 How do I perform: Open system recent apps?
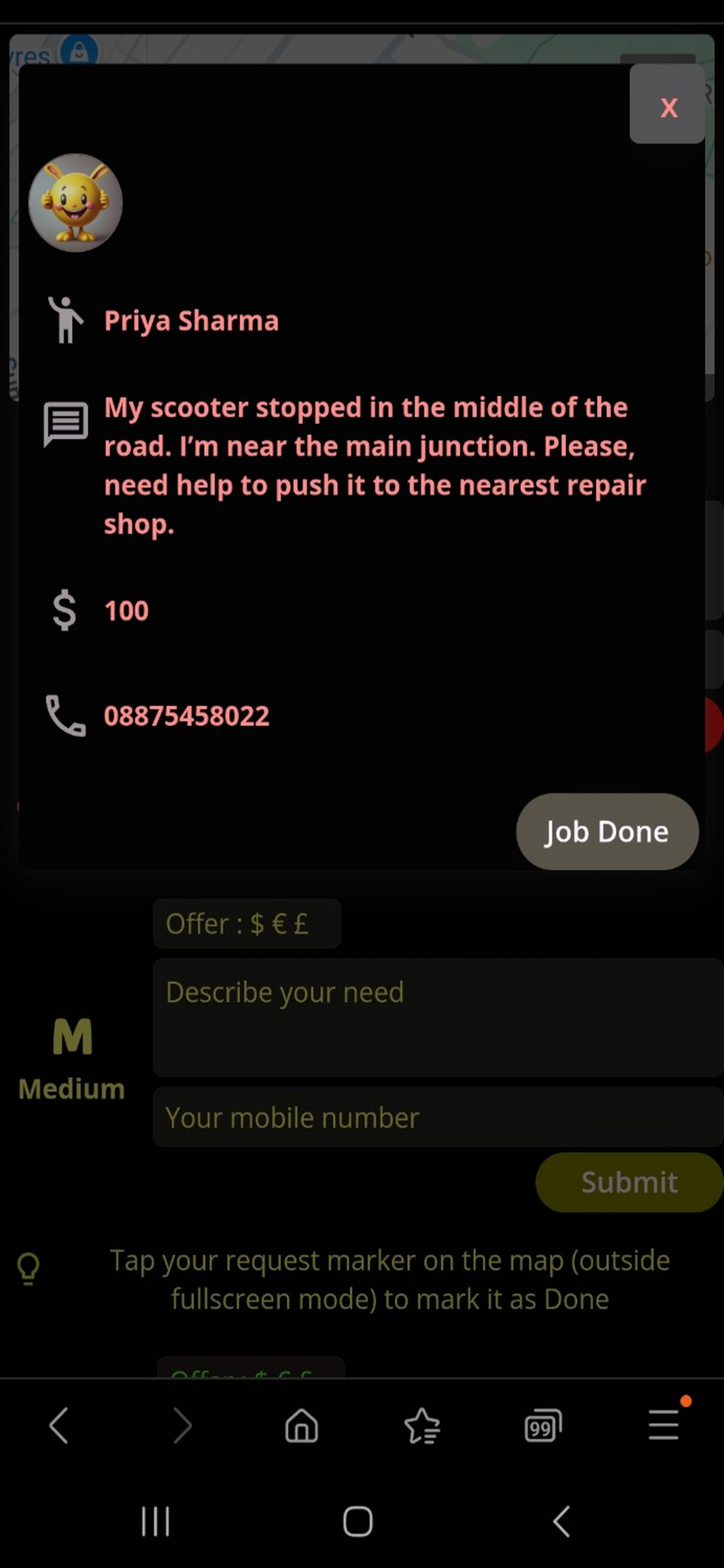155,1521
